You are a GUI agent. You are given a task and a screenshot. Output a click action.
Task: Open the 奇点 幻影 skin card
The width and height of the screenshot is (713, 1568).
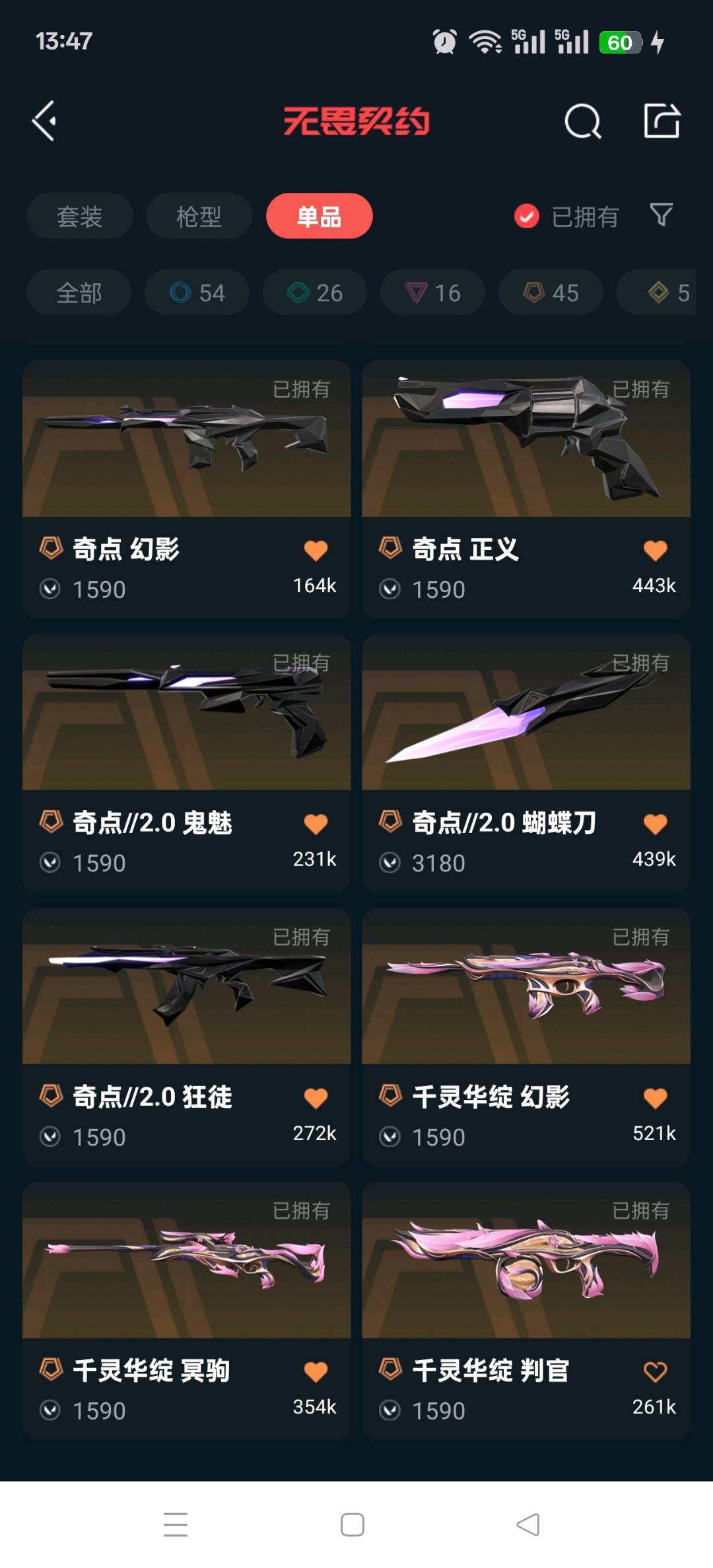tap(186, 489)
